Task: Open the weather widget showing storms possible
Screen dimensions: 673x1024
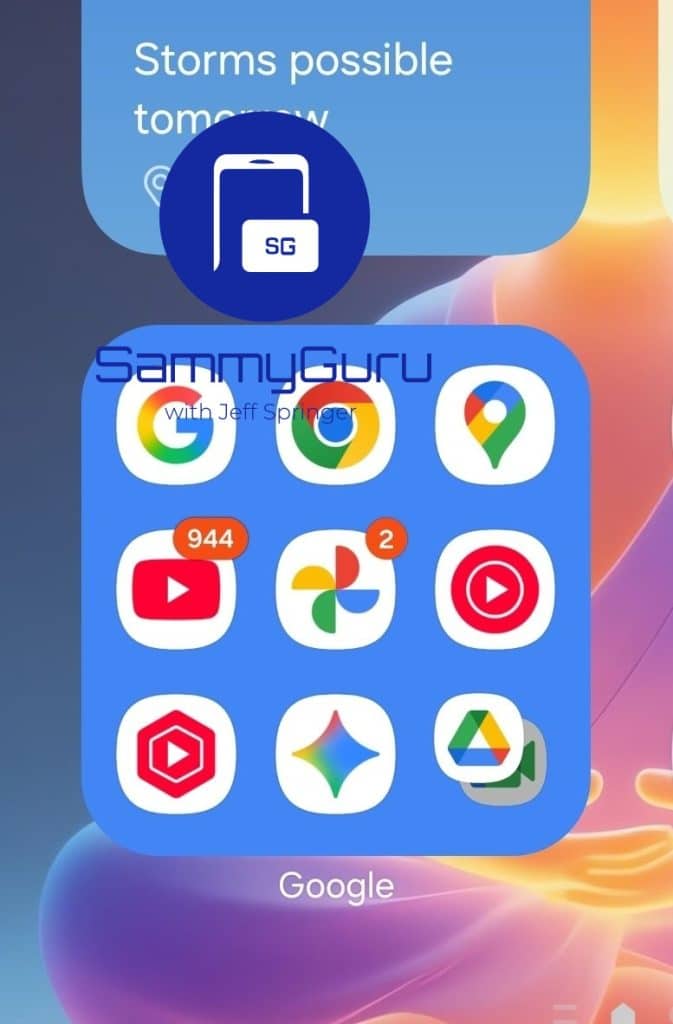Action: [x=450, y=90]
